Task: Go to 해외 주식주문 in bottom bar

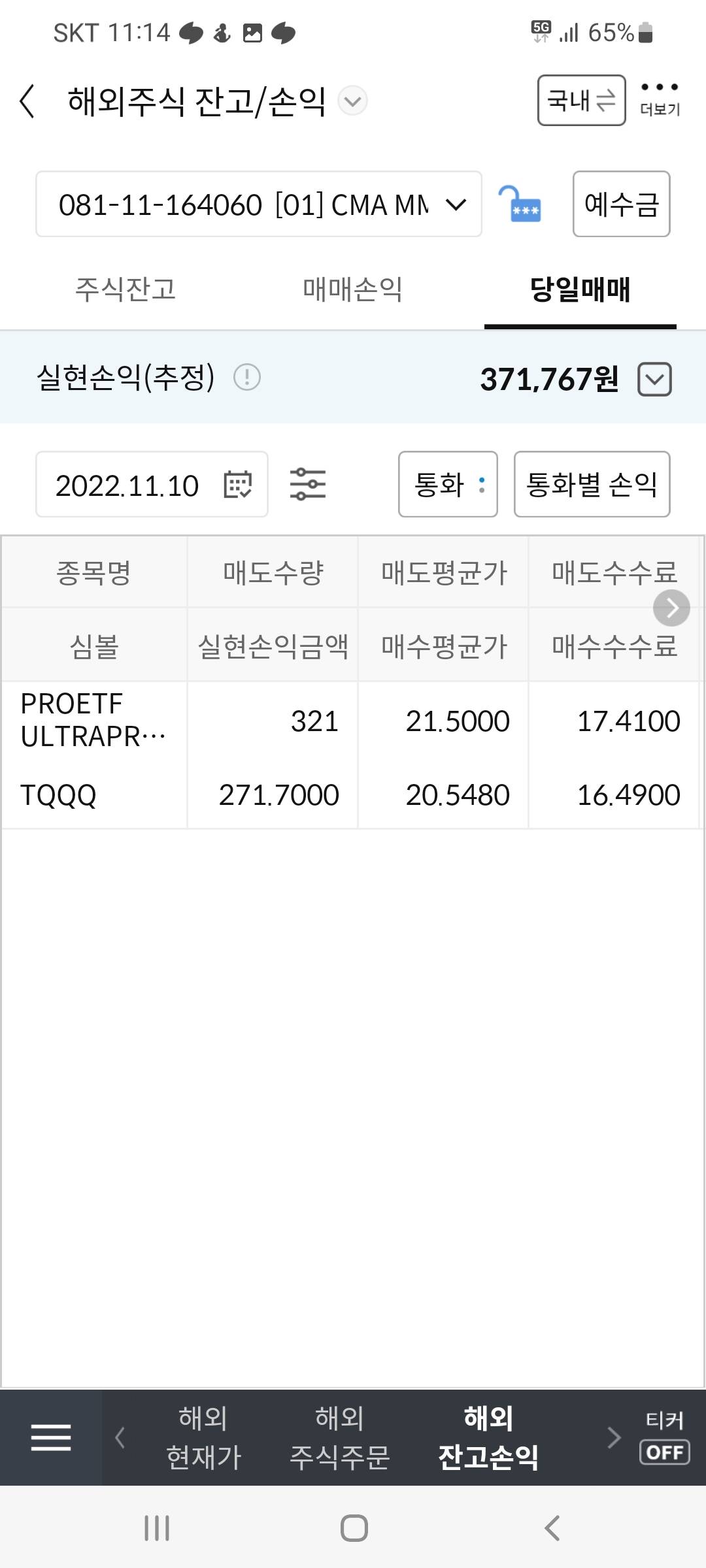Action: 339,1437
